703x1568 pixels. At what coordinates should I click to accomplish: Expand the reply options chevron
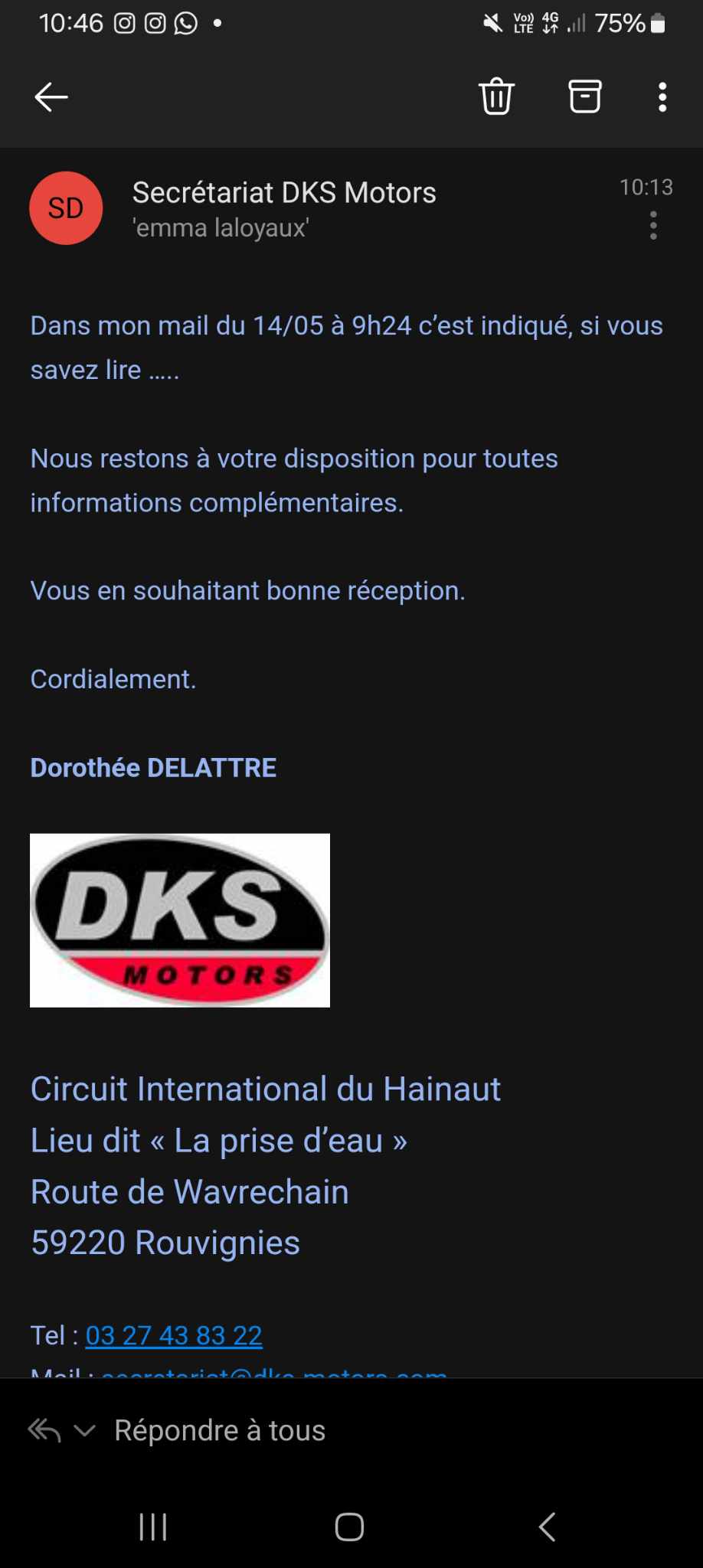pos(85,1430)
